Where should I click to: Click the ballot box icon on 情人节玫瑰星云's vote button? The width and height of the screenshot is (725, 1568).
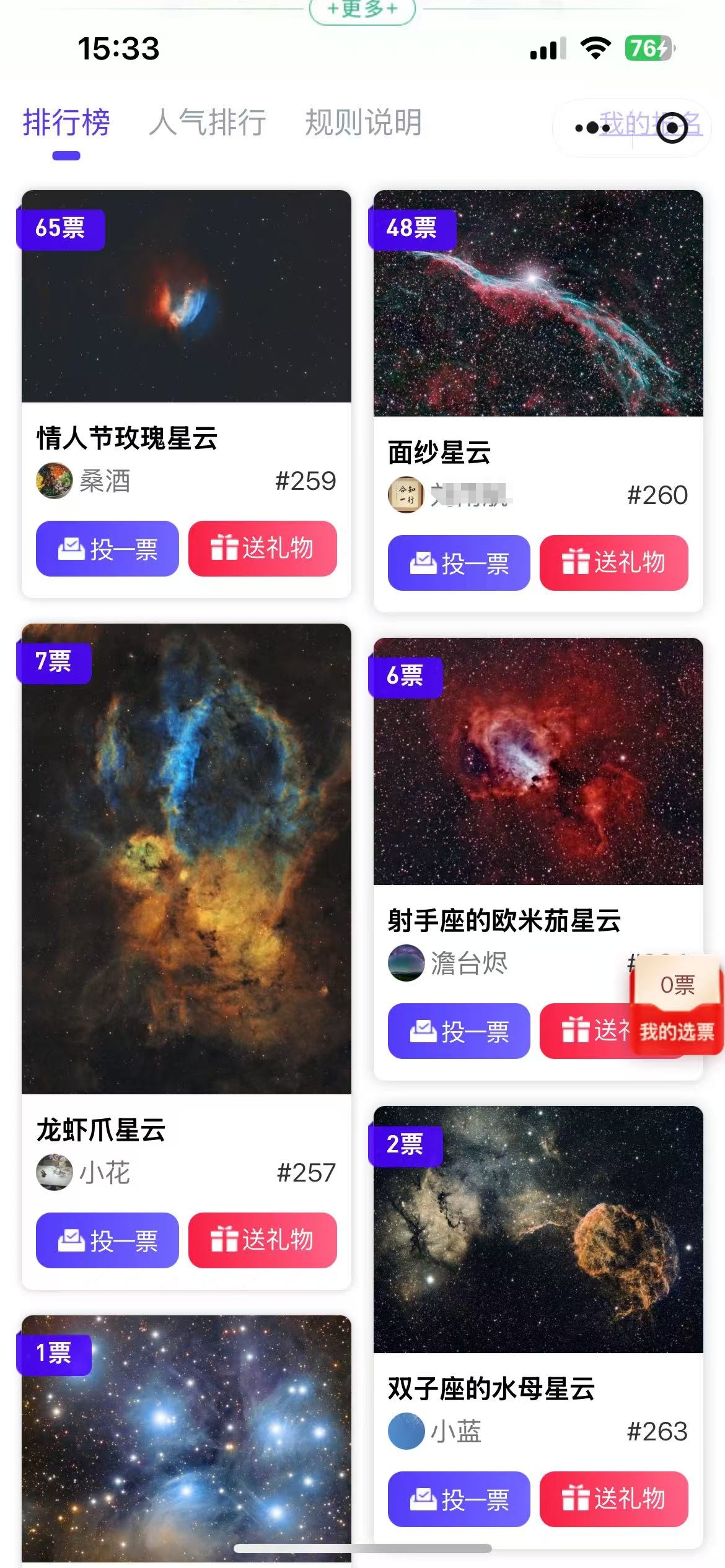tap(73, 549)
